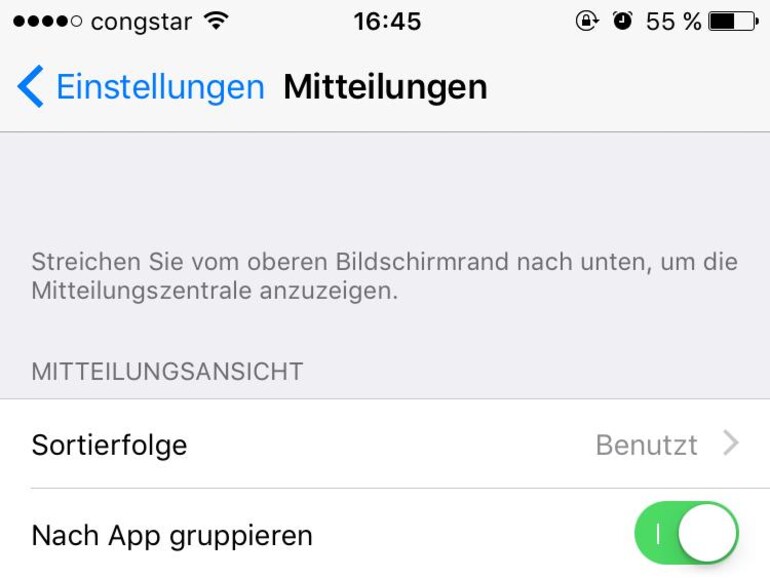The width and height of the screenshot is (770, 578).
Task: Go back to Einstellungen
Action: click(x=140, y=88)
